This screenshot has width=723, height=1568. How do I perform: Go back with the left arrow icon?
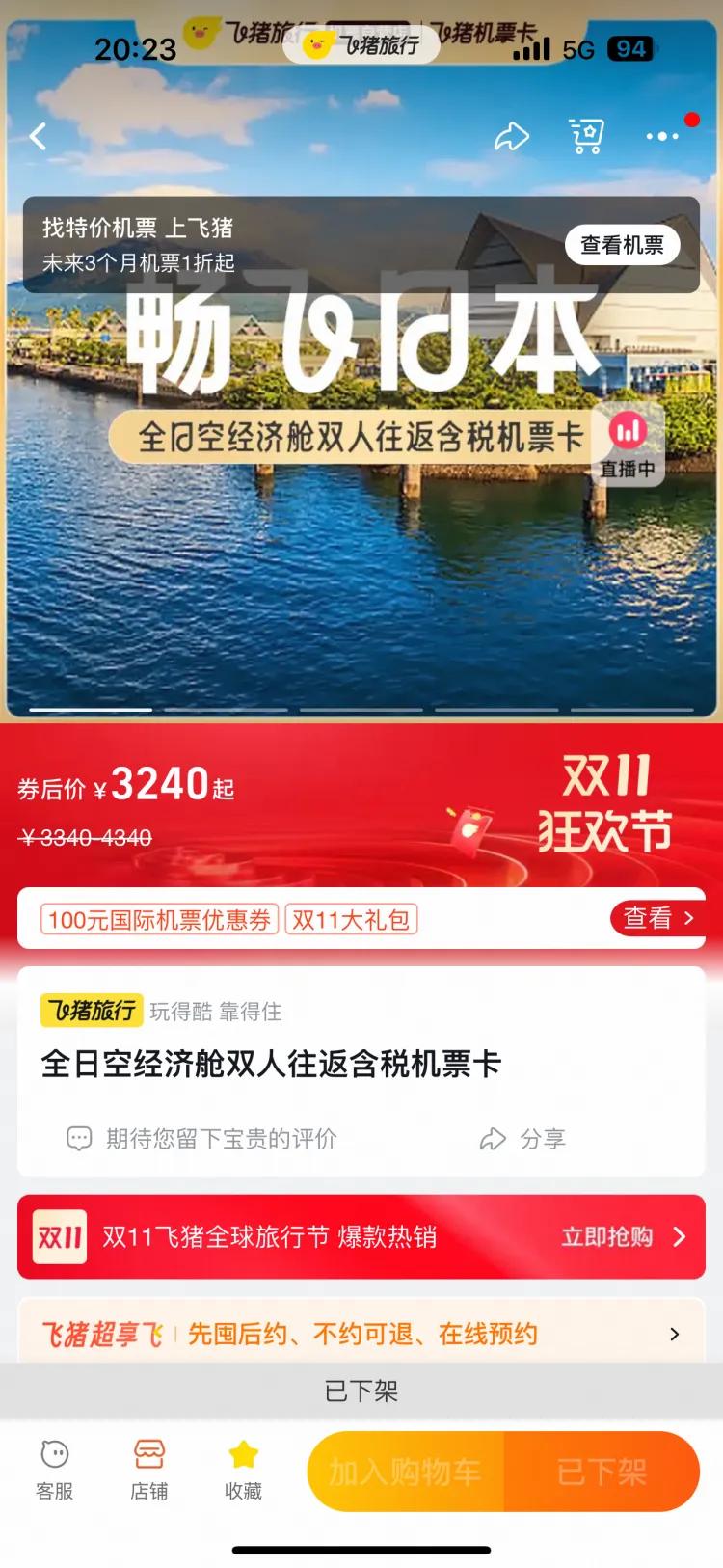coord(38,136)
